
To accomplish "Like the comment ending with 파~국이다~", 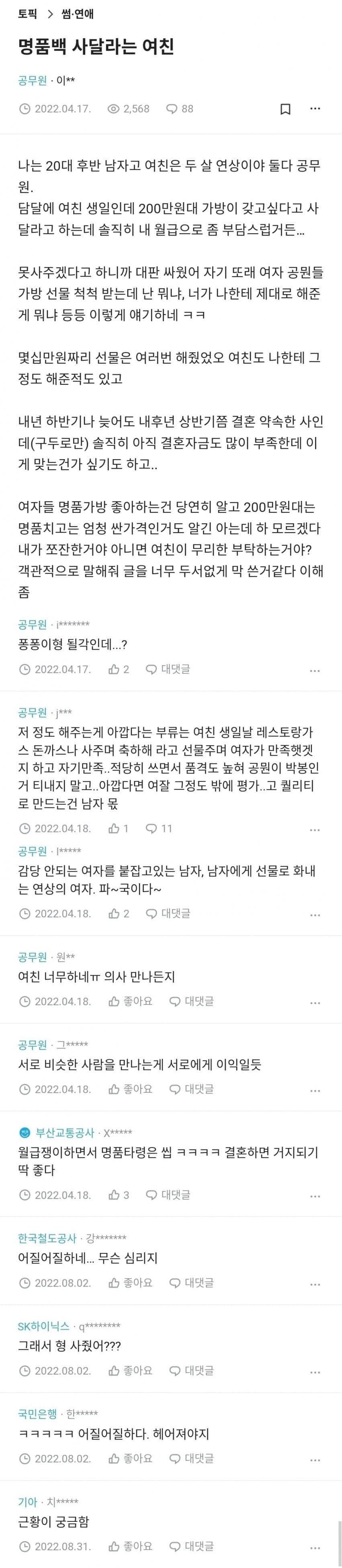I will (118, 913).
